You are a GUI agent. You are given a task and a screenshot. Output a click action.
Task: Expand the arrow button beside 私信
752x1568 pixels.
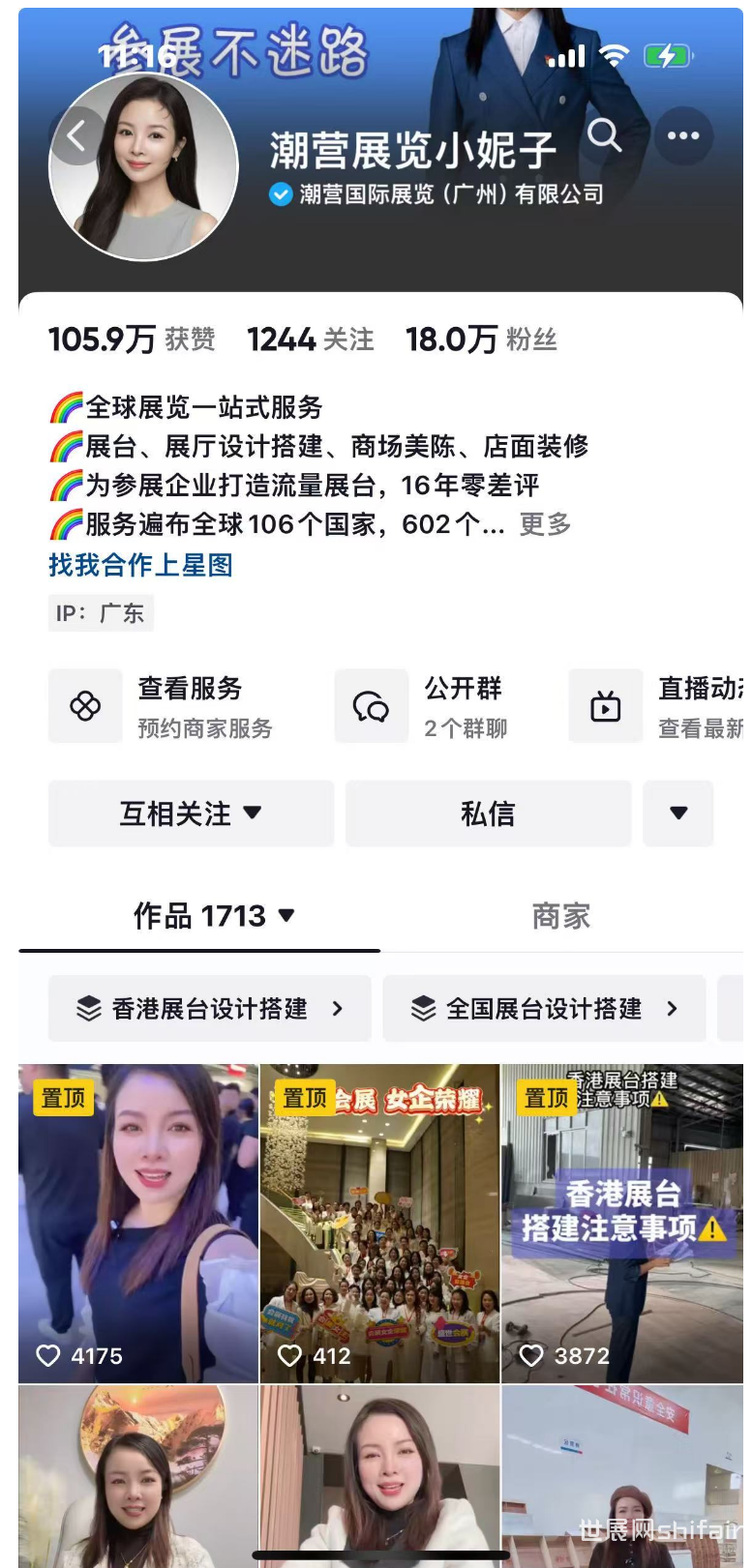coord(678,814)
